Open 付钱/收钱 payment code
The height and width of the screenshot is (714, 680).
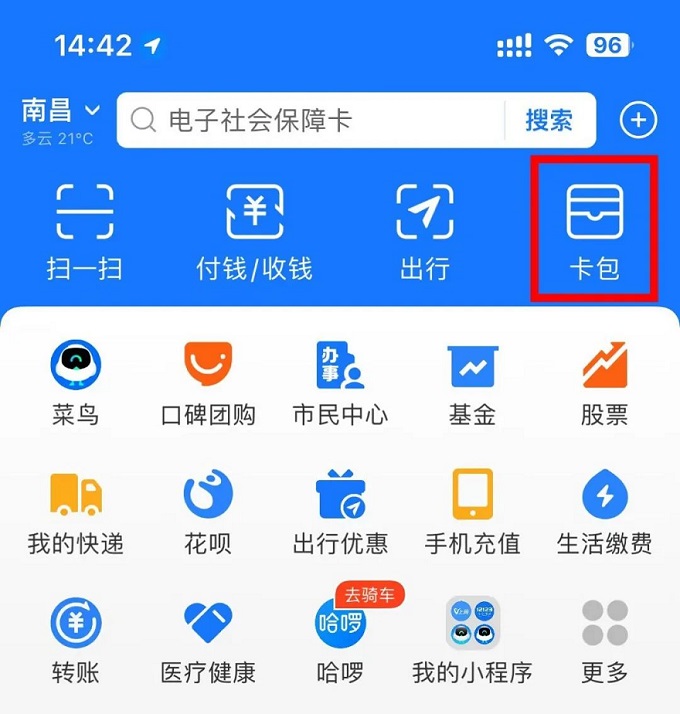[254, 231]
